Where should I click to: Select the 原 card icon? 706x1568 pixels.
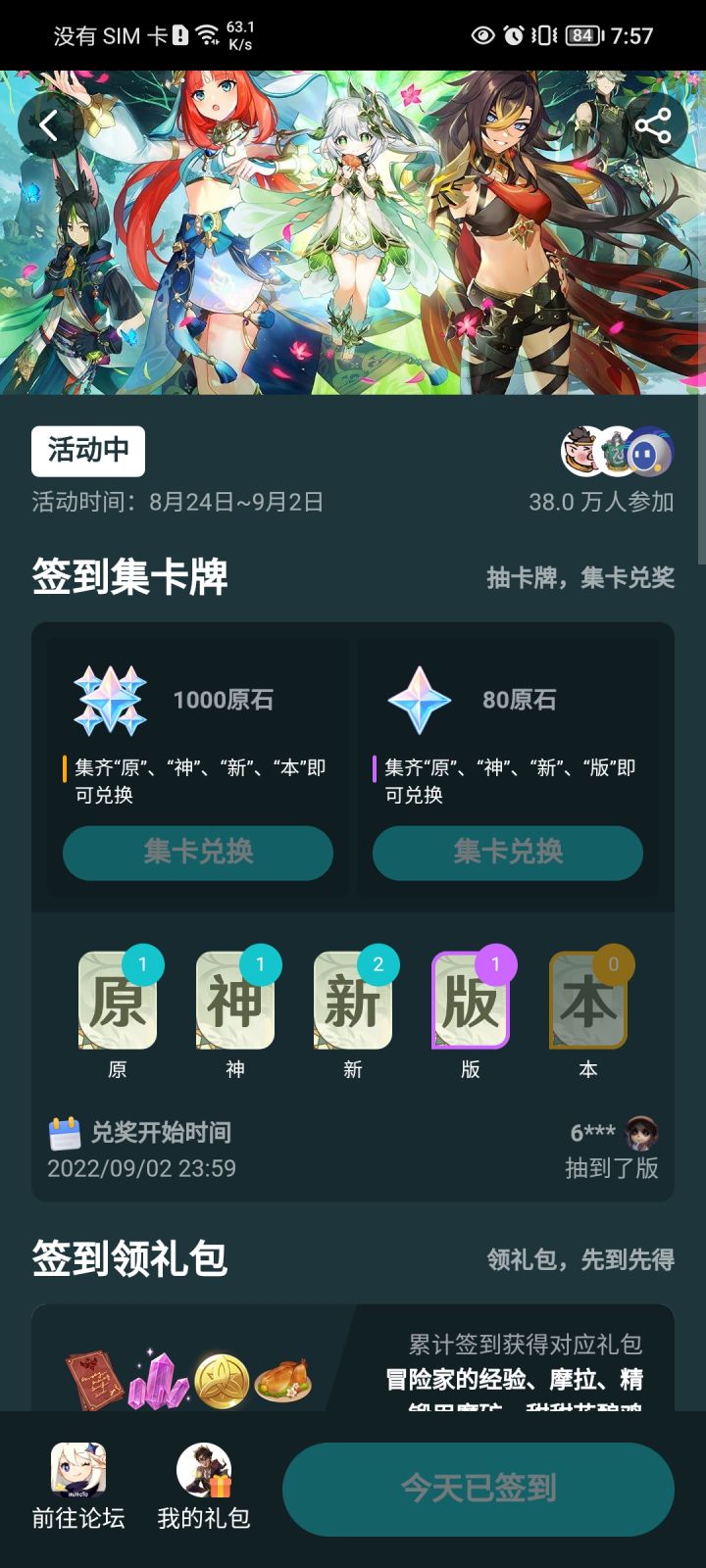tap(118, 998)
